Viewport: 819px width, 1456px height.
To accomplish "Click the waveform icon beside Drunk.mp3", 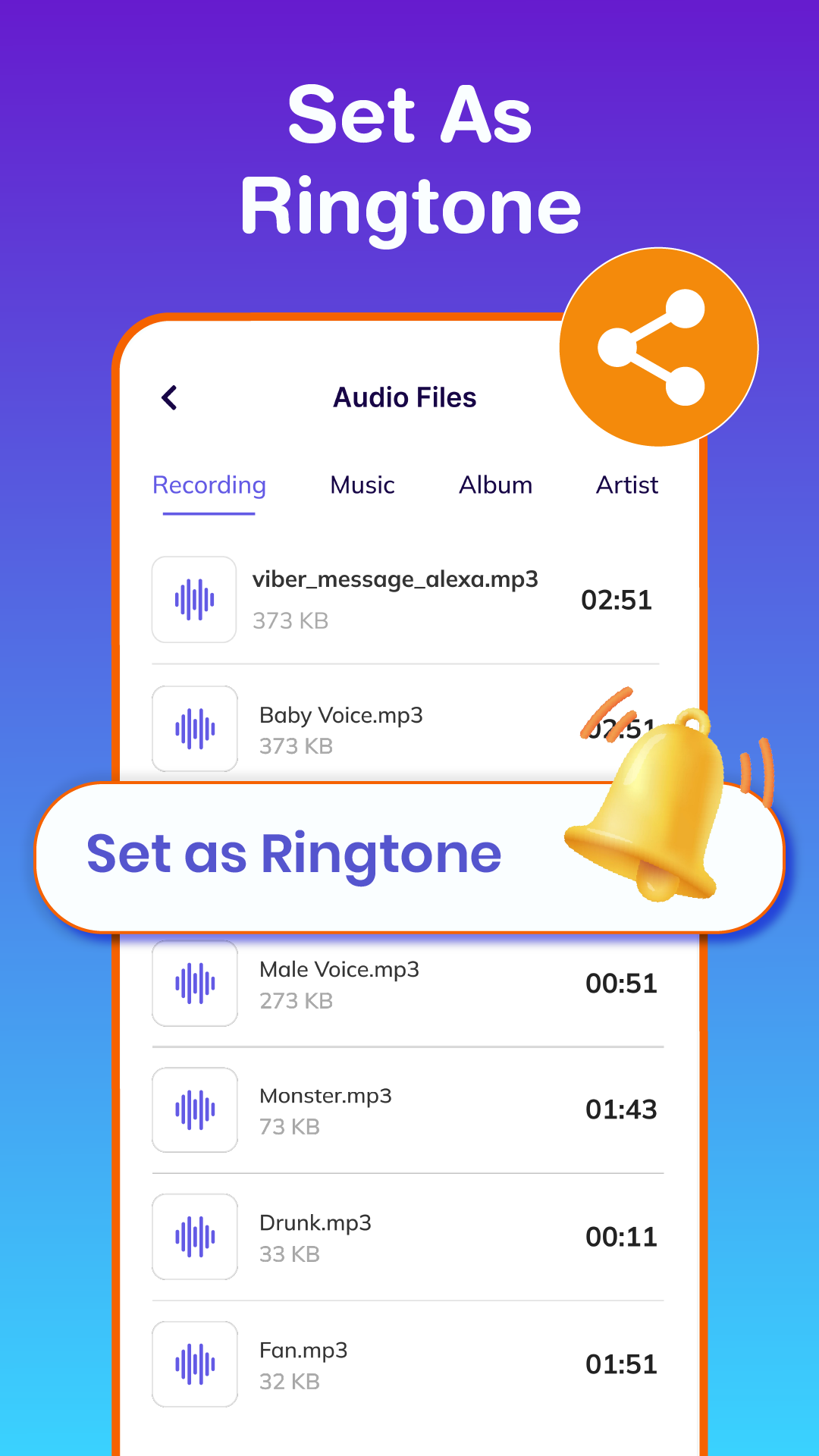I will 194,1237.
